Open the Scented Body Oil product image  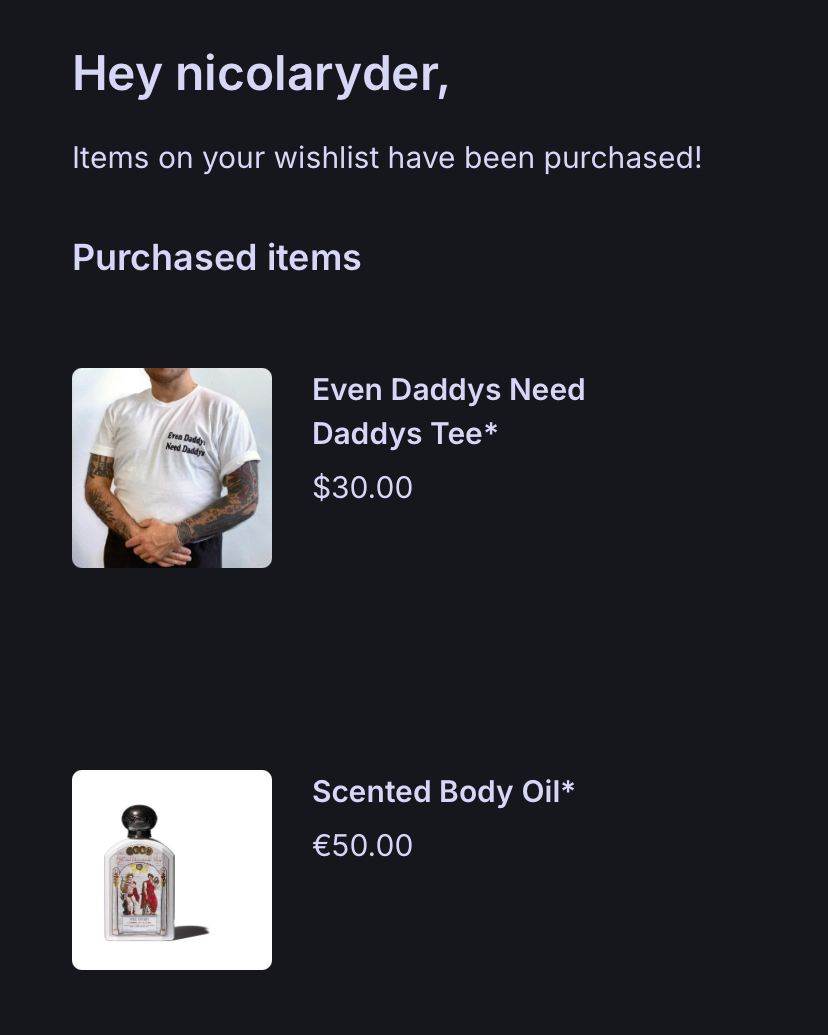[x=172, y=870]
